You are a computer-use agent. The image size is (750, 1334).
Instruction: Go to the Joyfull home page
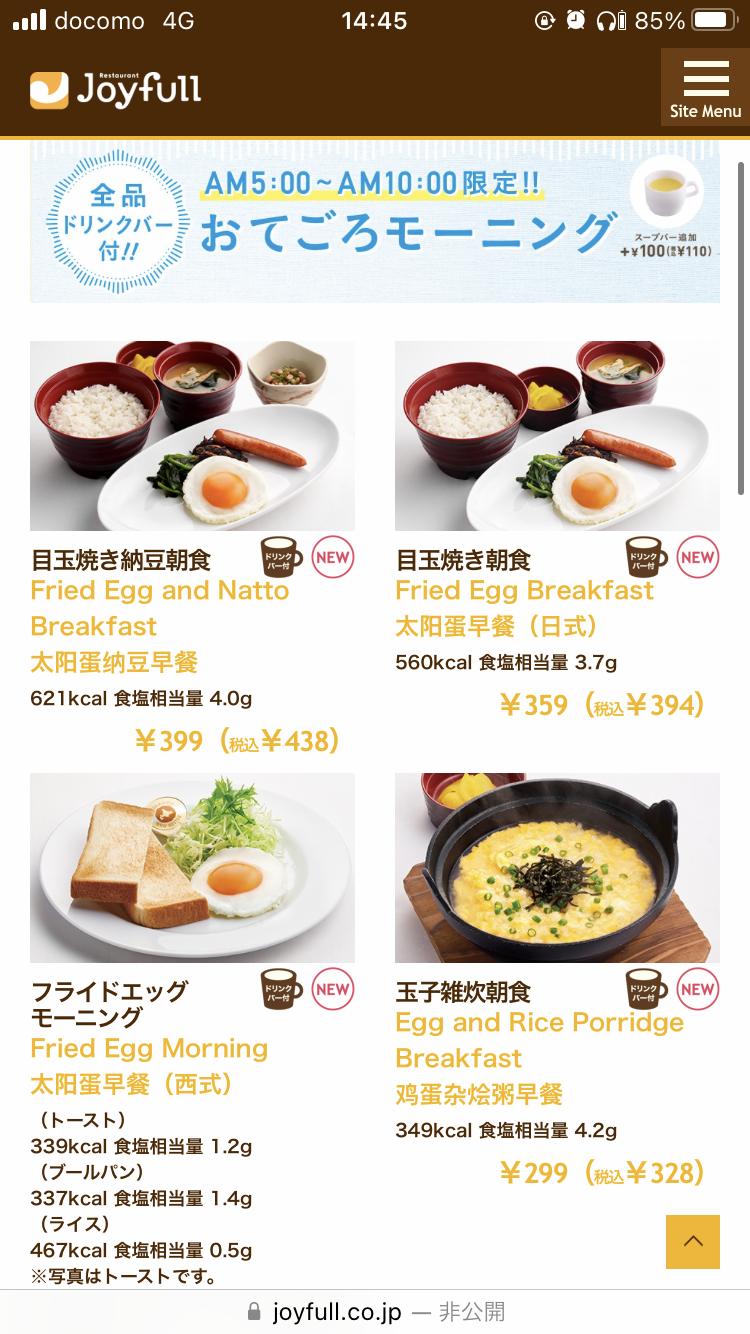116,90
